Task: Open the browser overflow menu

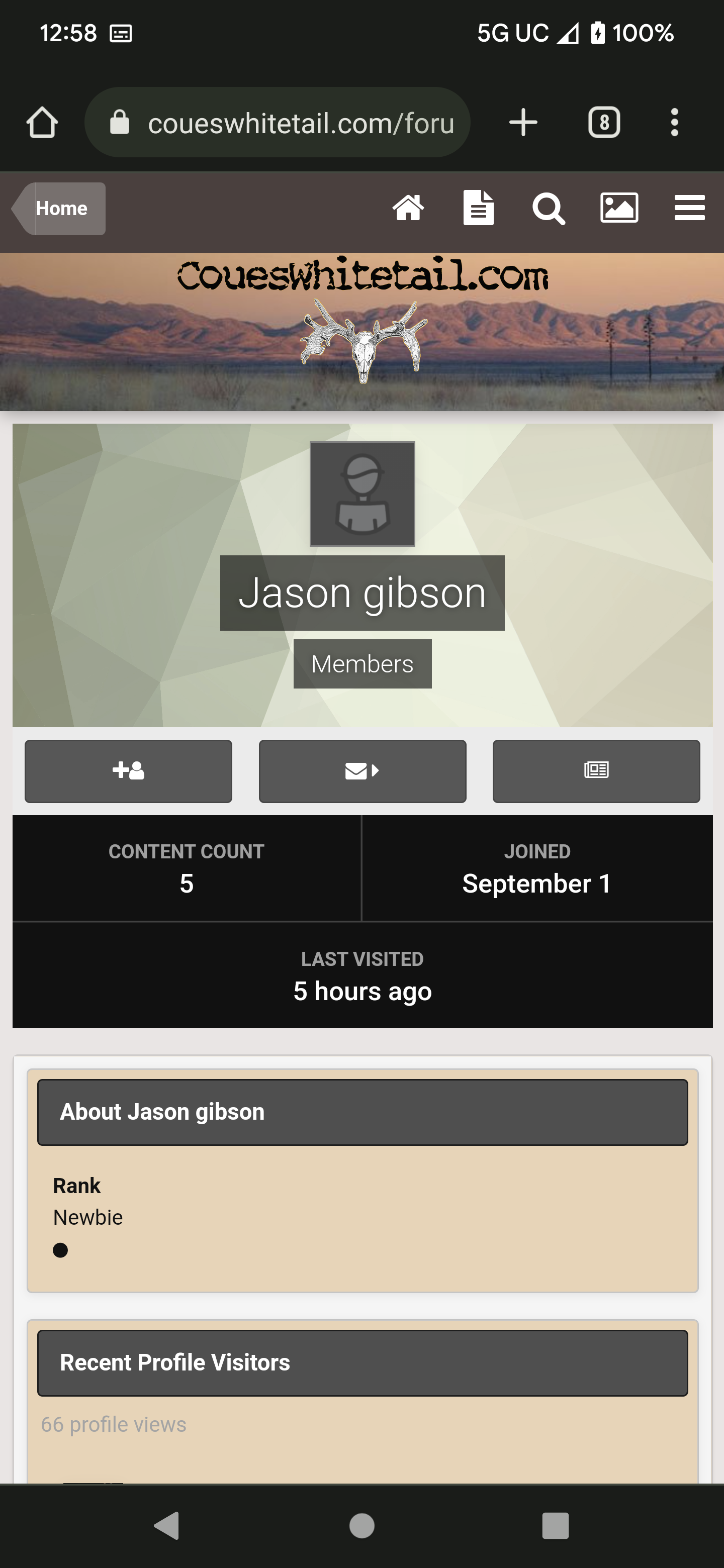Action: click(674, 122)
